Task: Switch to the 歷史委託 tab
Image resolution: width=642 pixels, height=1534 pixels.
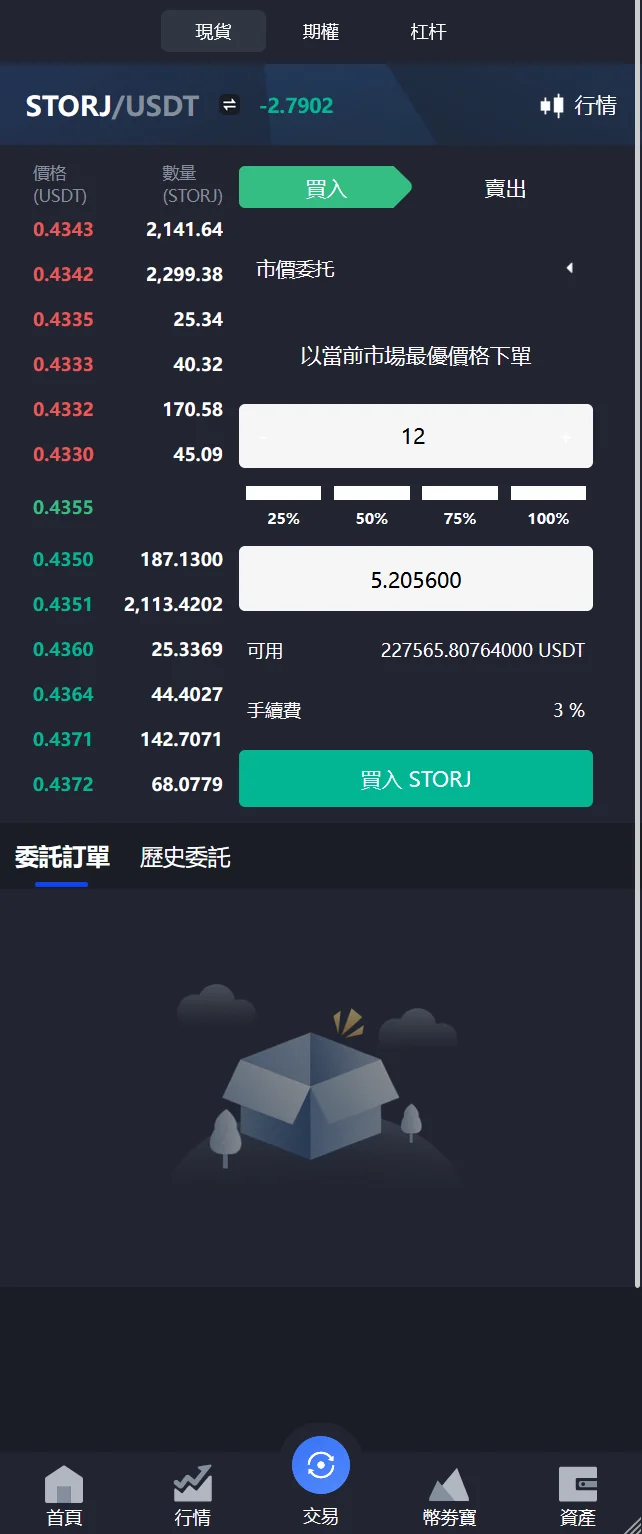Action: point(185,857)
